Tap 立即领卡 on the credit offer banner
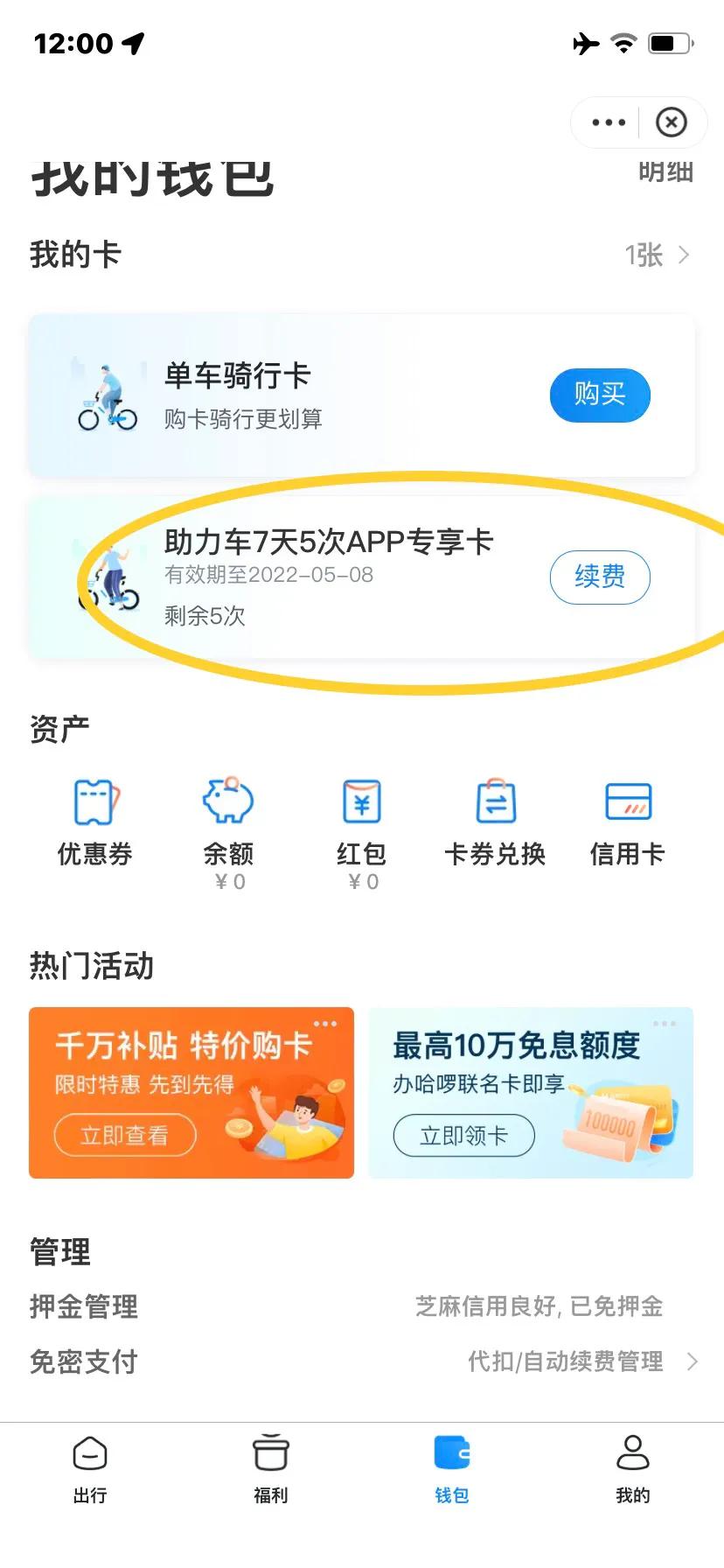Image resolution: width=724 pixels, height=1568 pixels. (464, 1135)
